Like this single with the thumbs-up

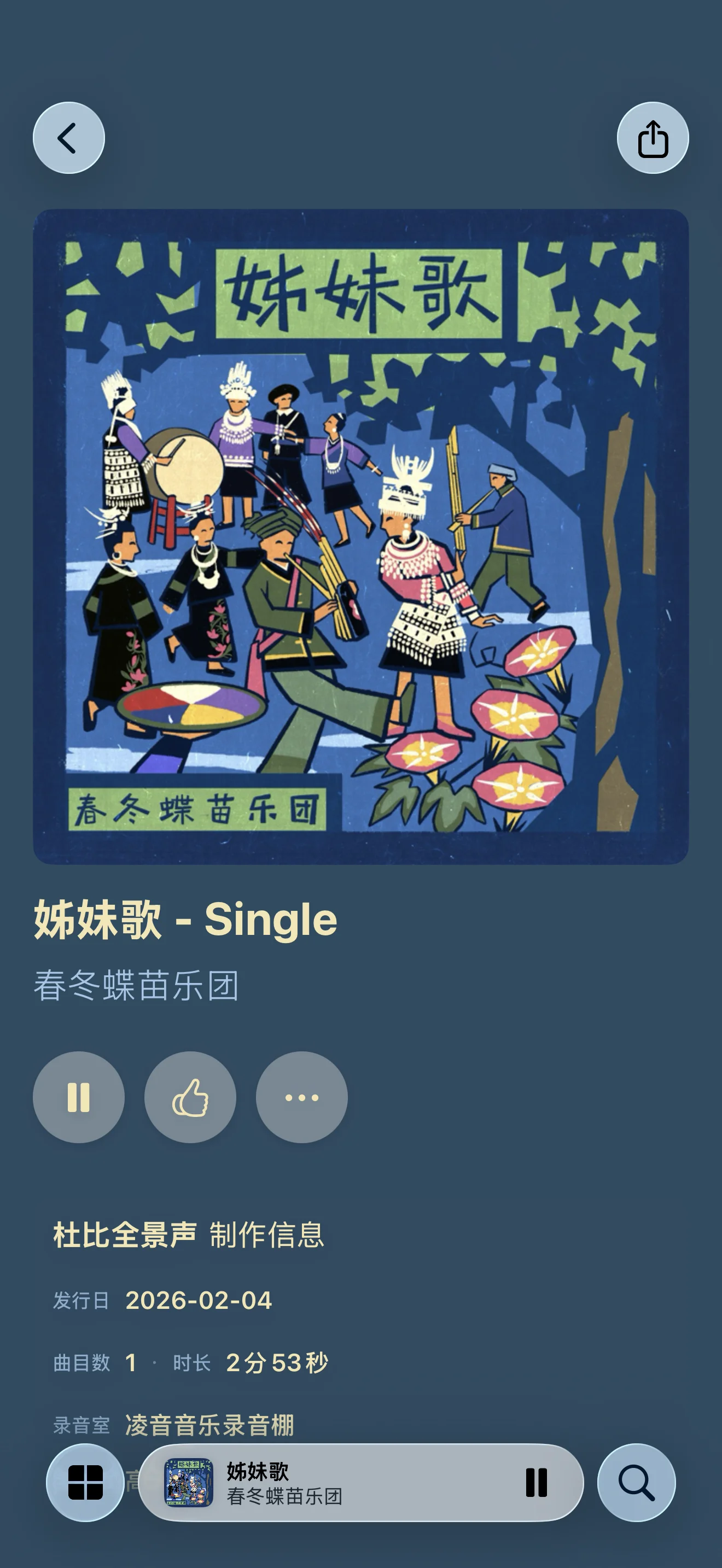point(190,1097)
